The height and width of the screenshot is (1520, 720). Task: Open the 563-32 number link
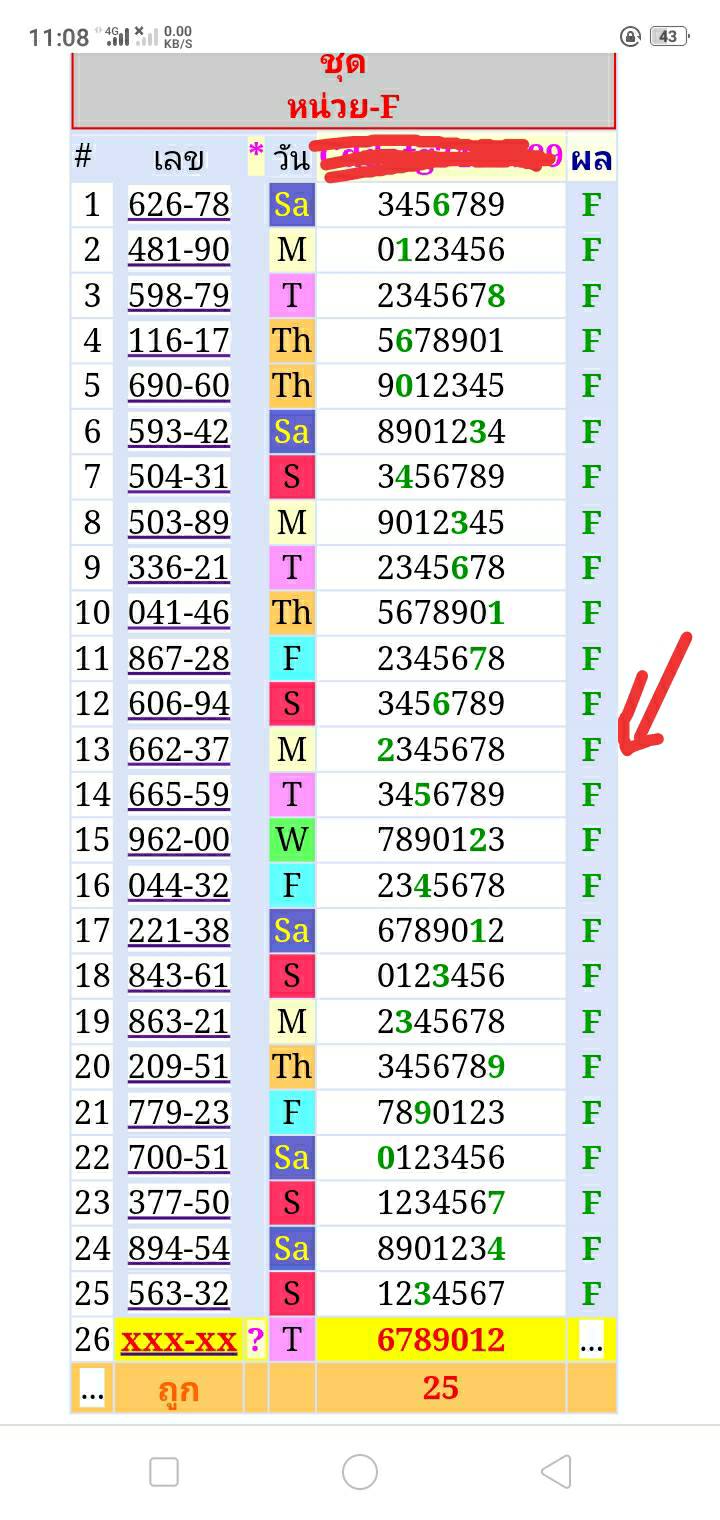[x=179, y=1294]
